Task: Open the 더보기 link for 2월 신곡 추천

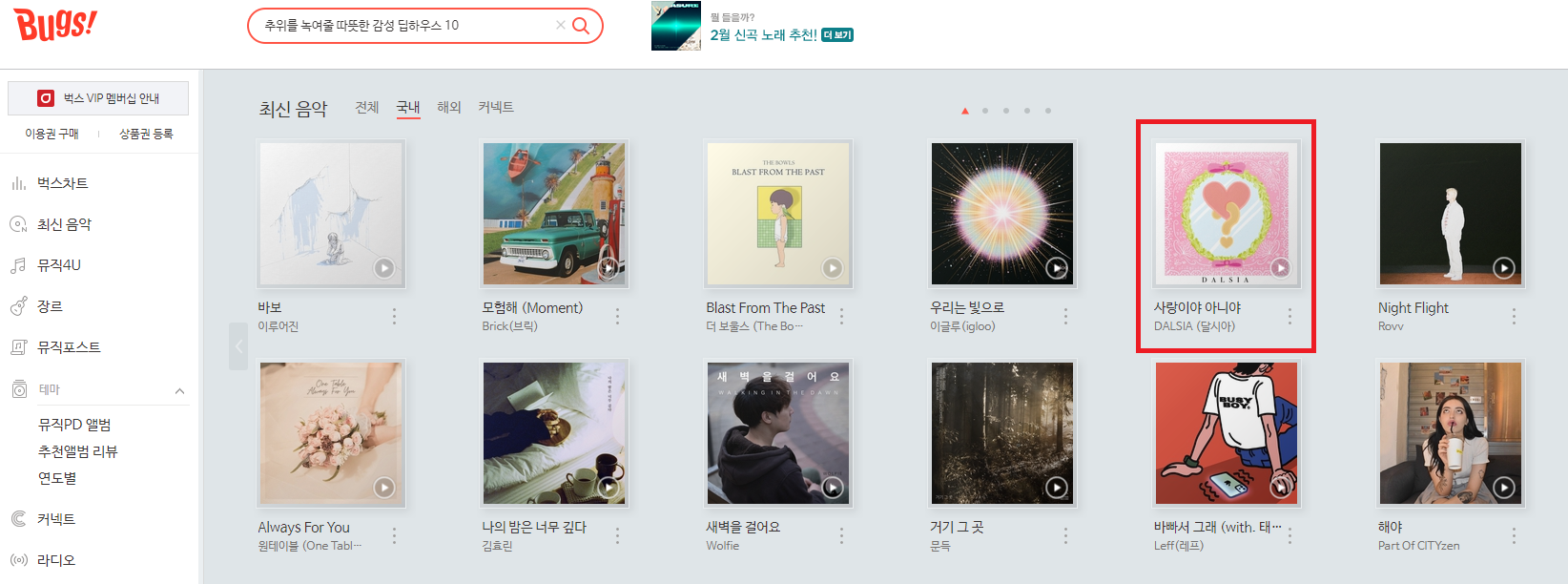Action: point(837,35)
